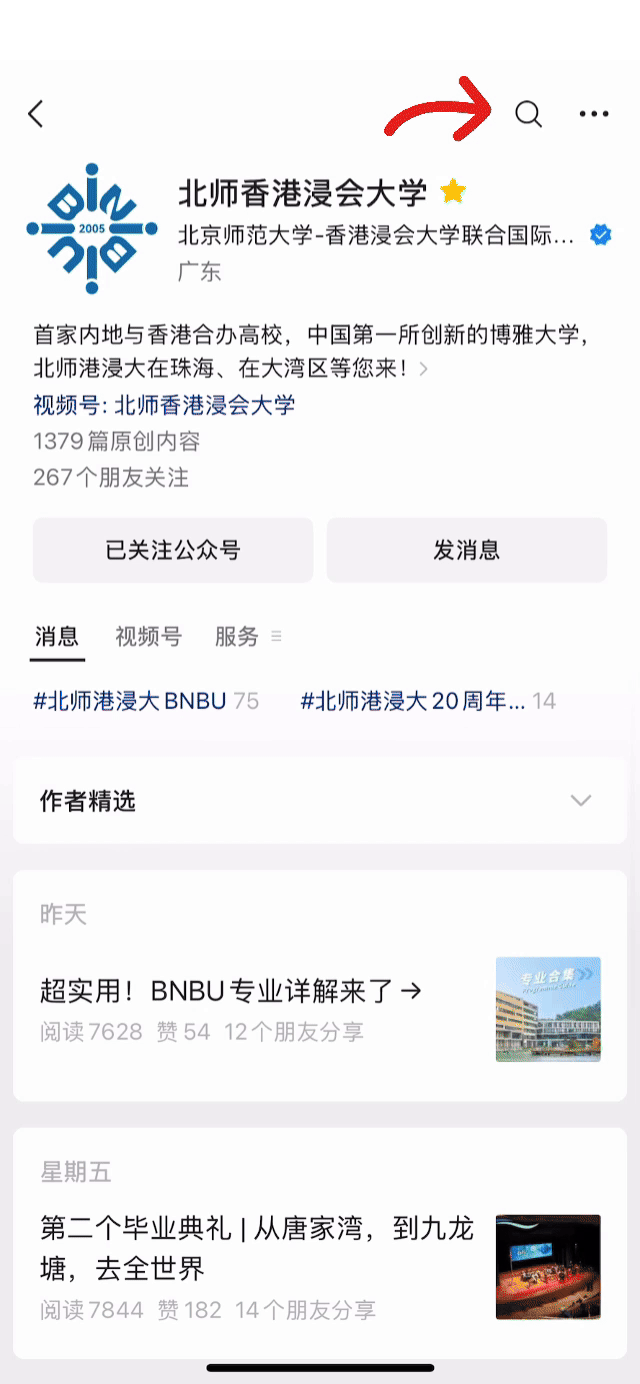Viewport: 640px width, 1384px height.
Task: Open the 视频号: 北师香港浸会大学 link
Action: (x=164, y=405)
